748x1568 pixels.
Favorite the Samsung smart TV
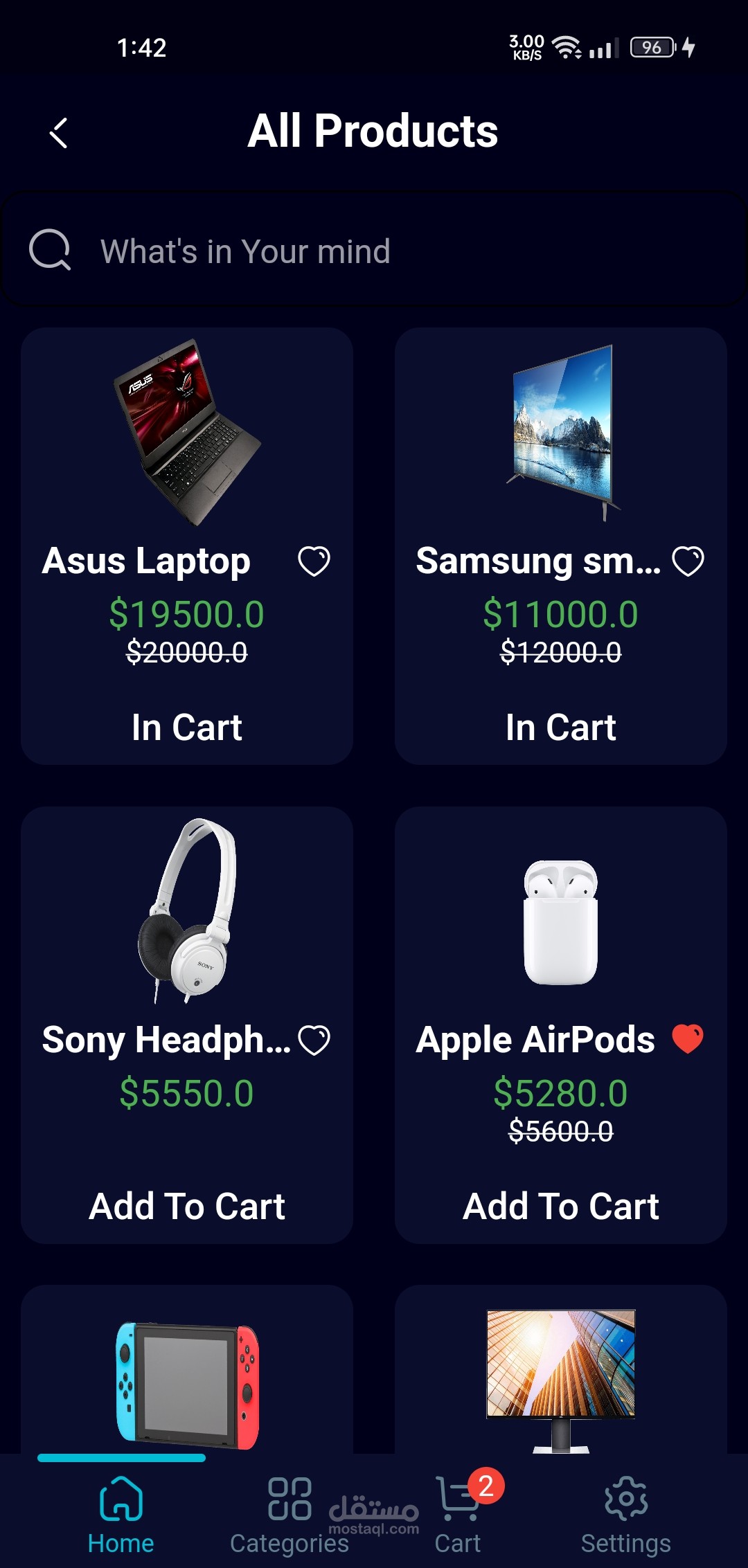[688, 561]
